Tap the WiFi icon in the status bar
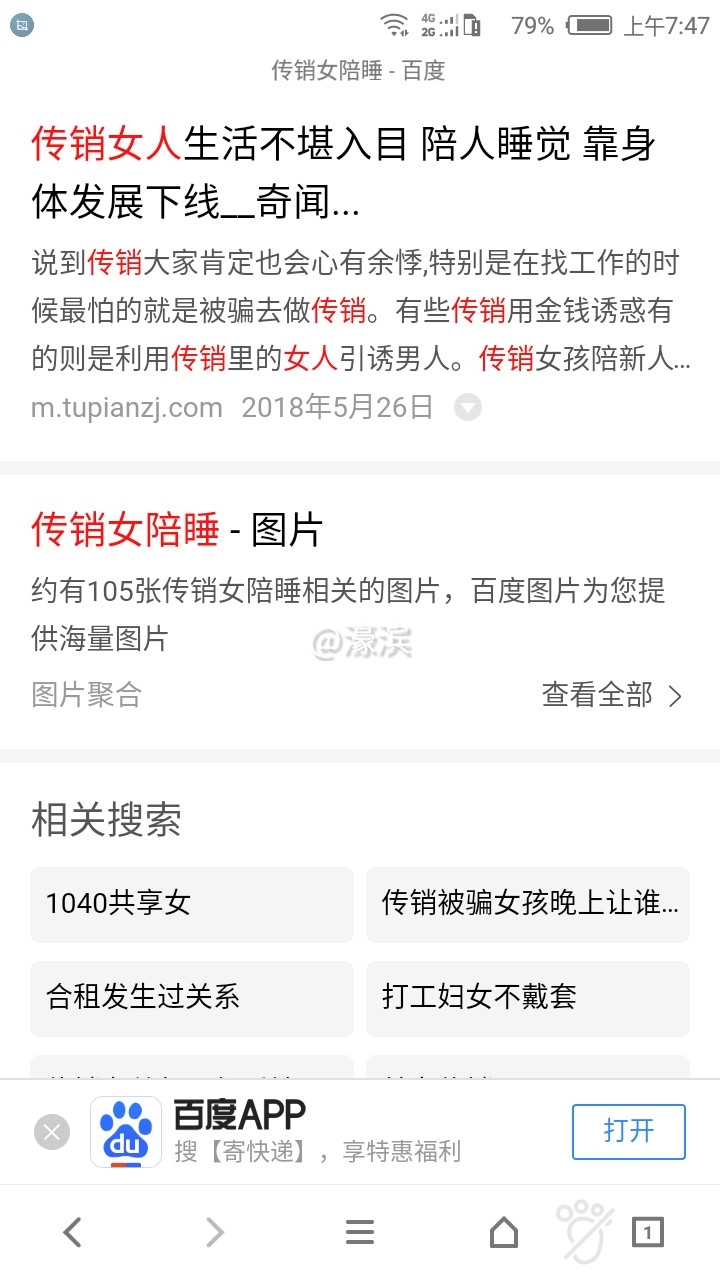 pos(398,25)
